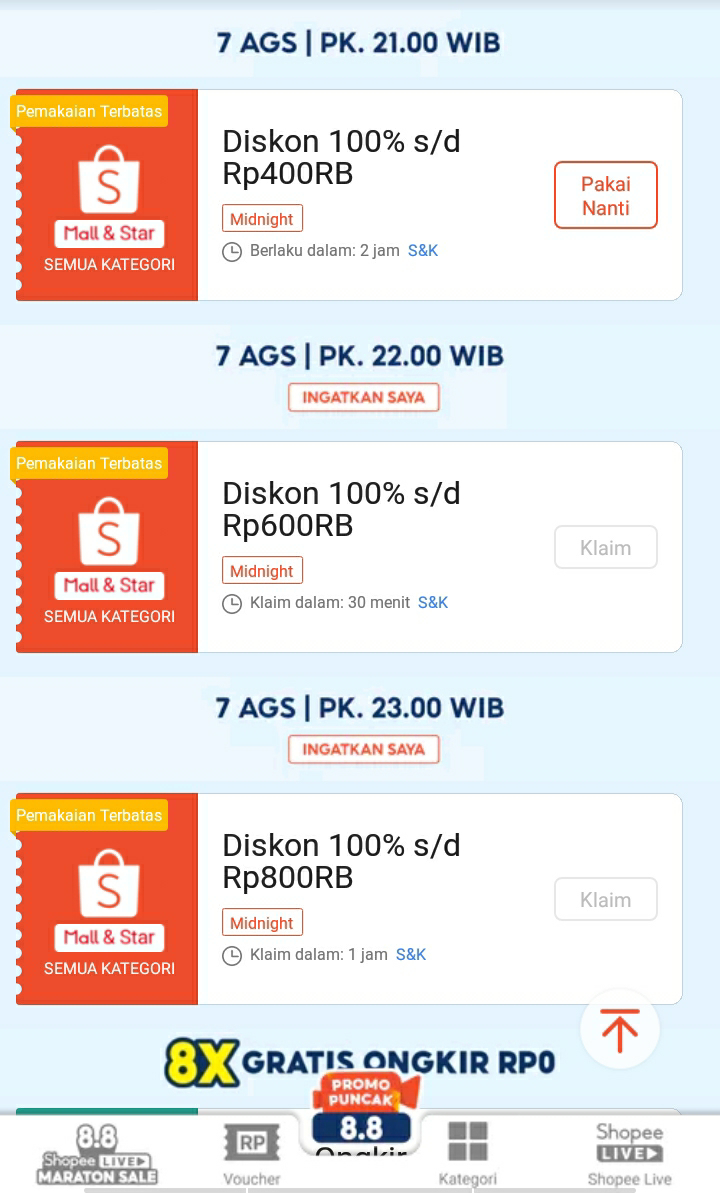The width and height of the screenshot is (720, 1193).
Task: Tap Klaim on the Rp800RB voucher
Action: pos(606,899)
